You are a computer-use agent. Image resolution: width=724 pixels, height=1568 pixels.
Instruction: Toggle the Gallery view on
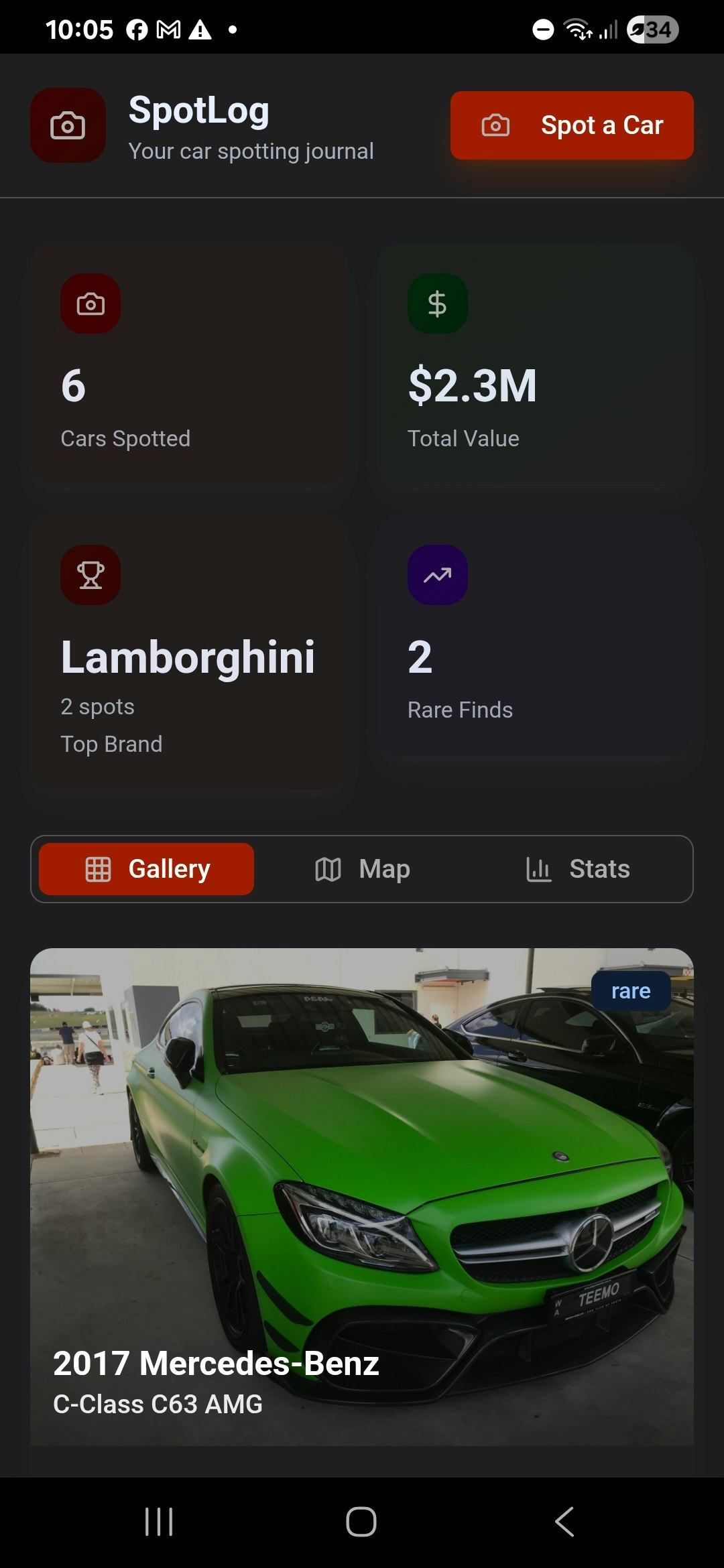145,868
